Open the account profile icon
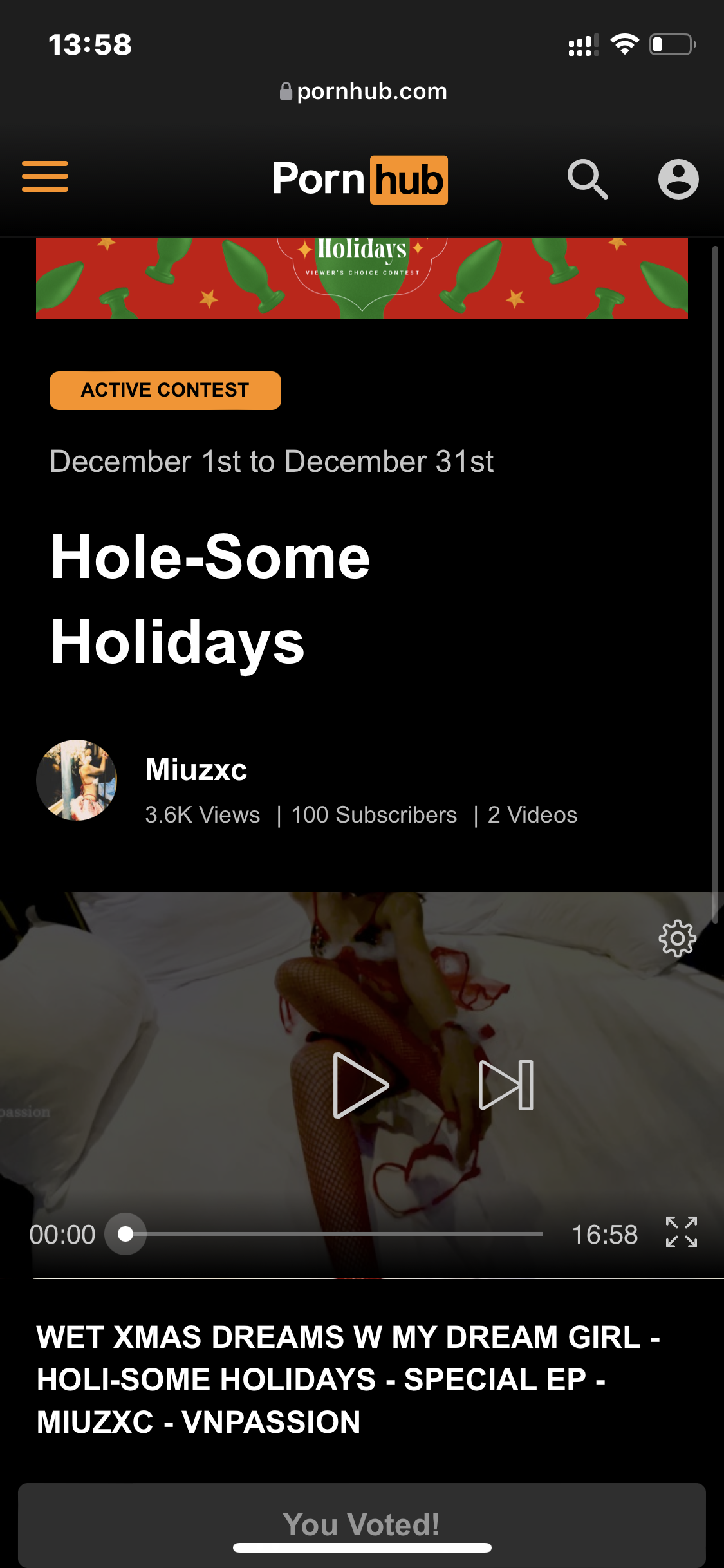This screenshot has width=724, height=1568. point(678,179)
